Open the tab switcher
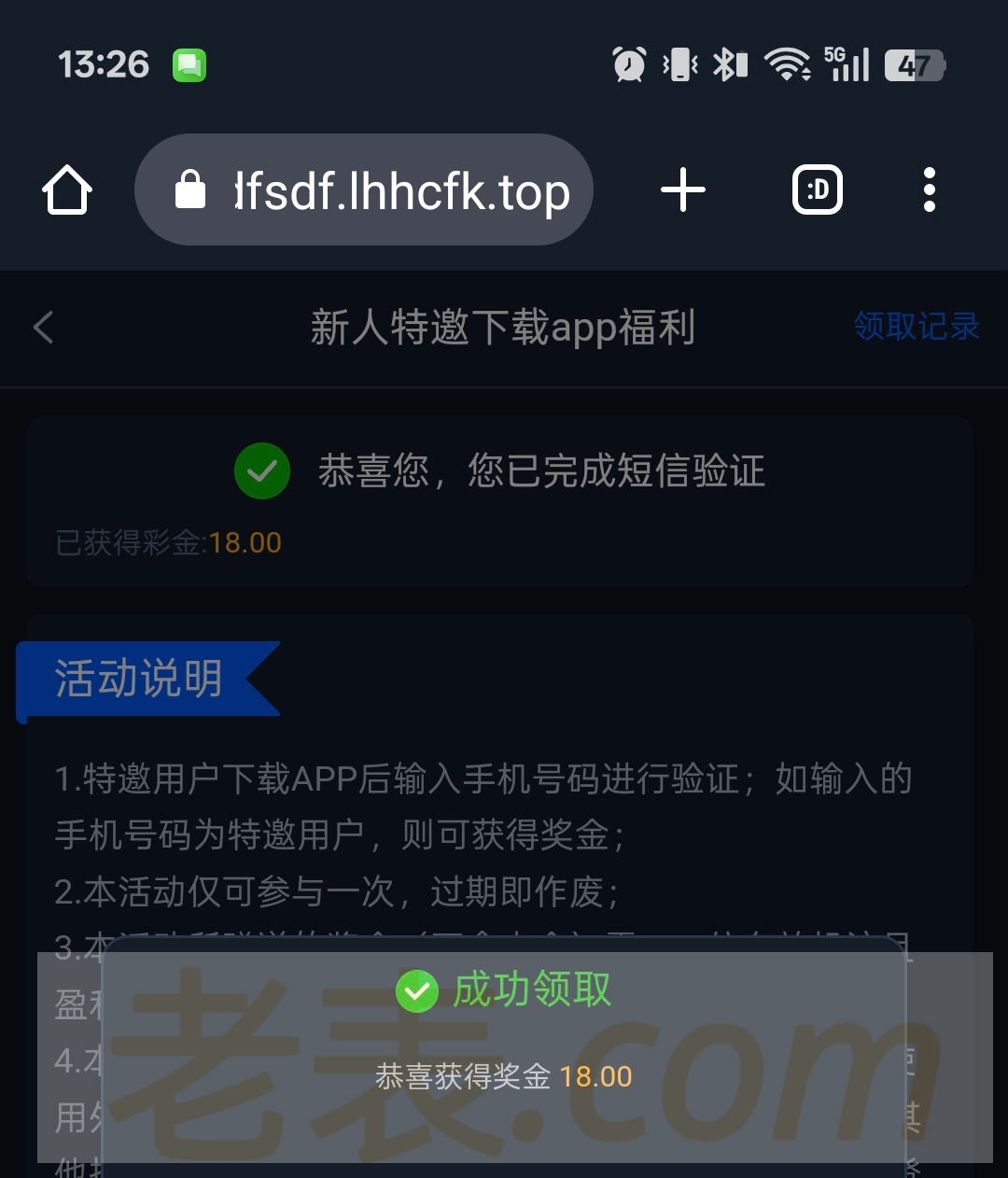Viewport: 1008px width, 1178px height. 818,190
